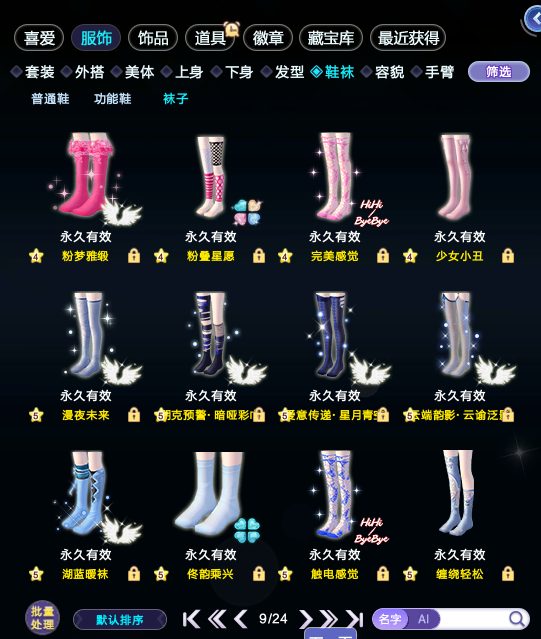Change sorting via 默认排序
541x639 pixels.
click(x=120, y=620)
